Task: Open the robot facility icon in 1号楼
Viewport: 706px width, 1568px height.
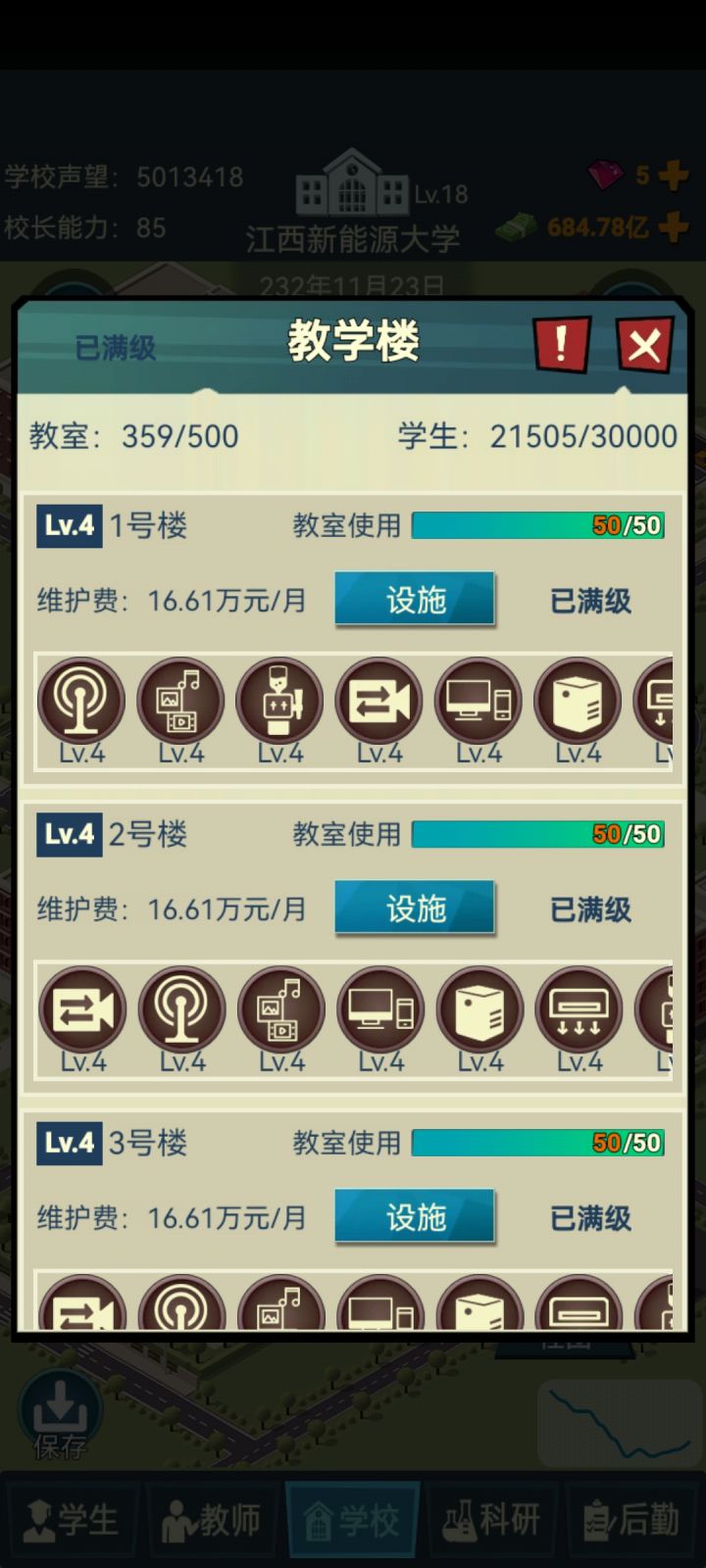Action: (279, 699)
